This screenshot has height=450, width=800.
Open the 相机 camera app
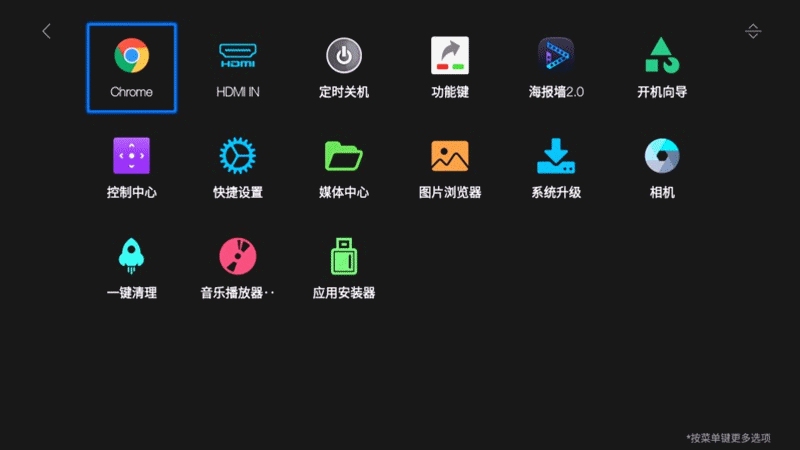click(662, 167)
